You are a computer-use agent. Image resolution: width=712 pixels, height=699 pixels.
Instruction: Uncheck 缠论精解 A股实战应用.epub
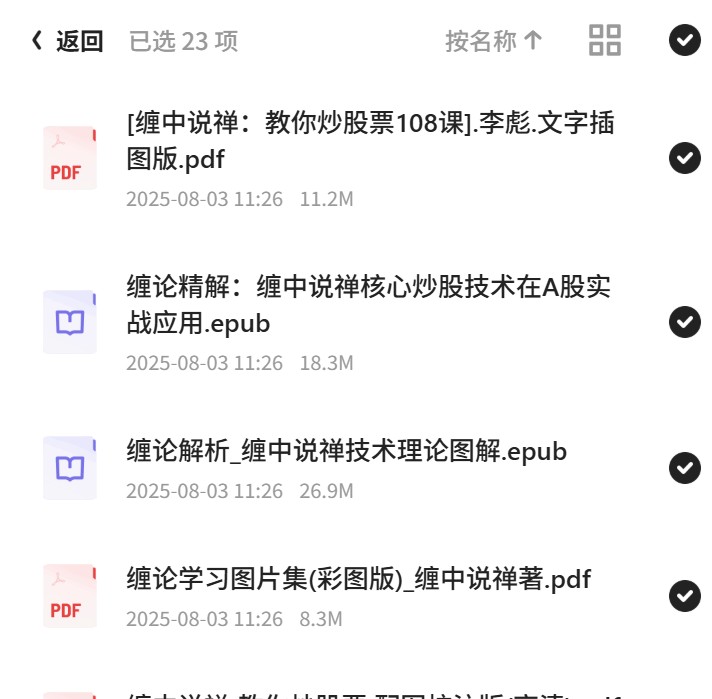[684, 322]
